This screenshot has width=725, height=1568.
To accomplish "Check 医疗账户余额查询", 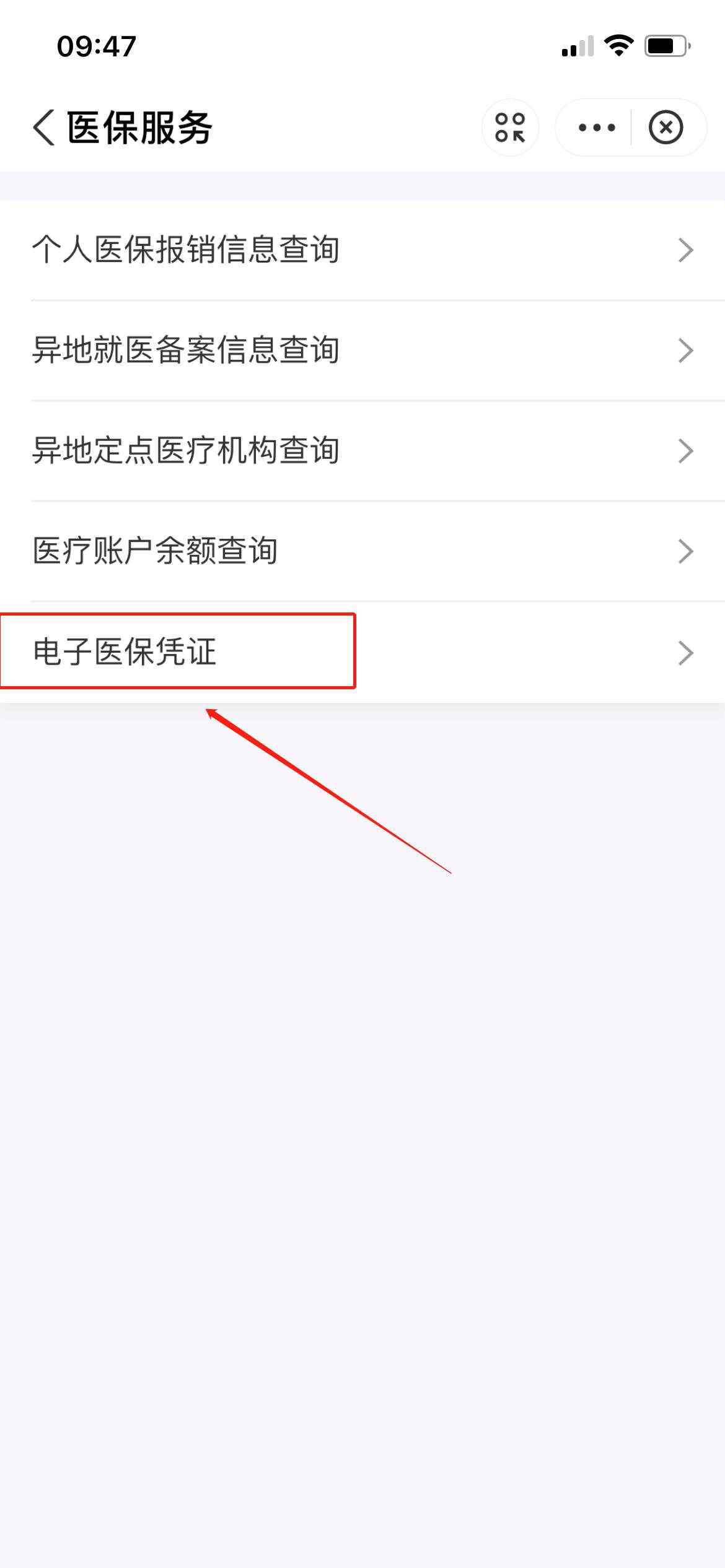I will [x=362, y=551].
